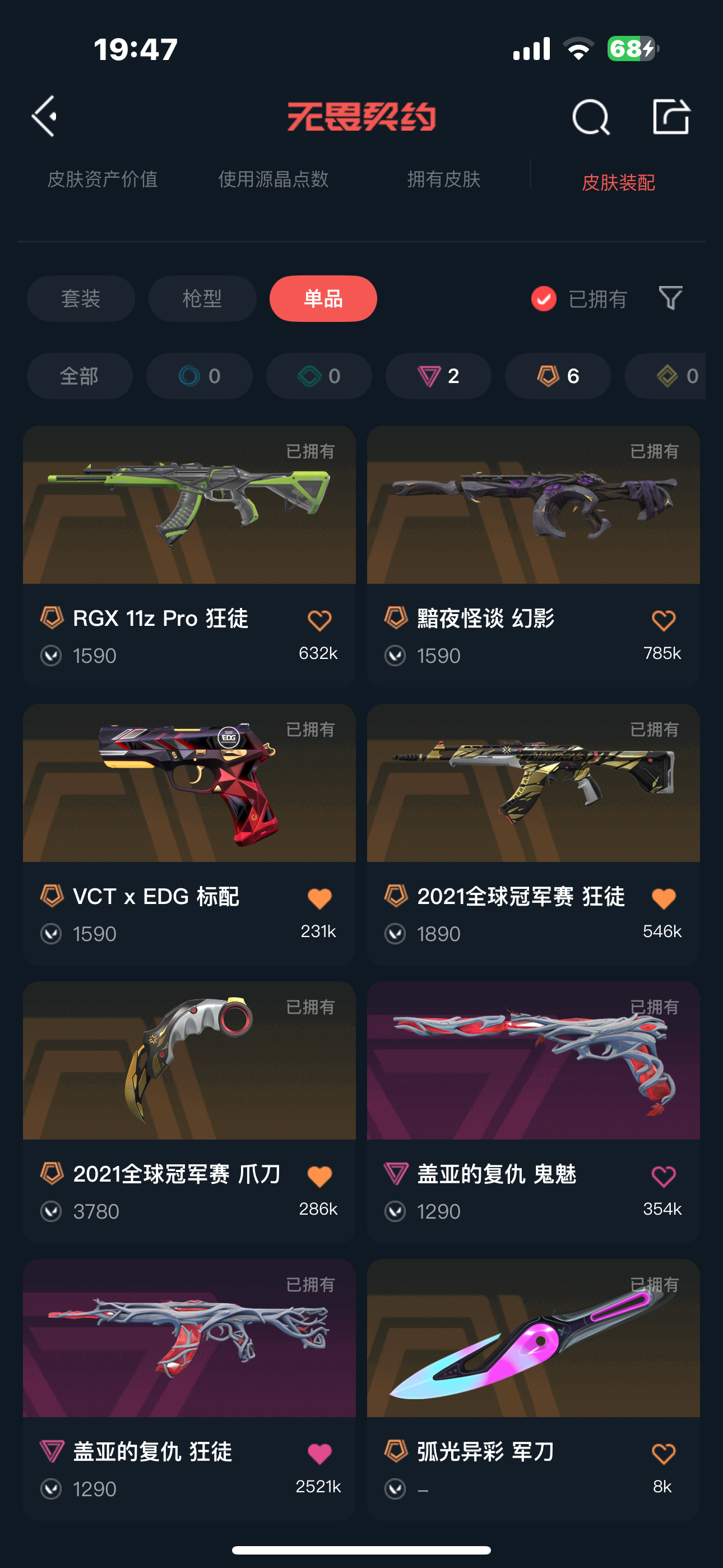Image resolution: width=723 pixels, height=1568 pixels.
Task: Unlike the 2021全球冠军赛 狂徒 skin
Action: [x=664, y=898]
